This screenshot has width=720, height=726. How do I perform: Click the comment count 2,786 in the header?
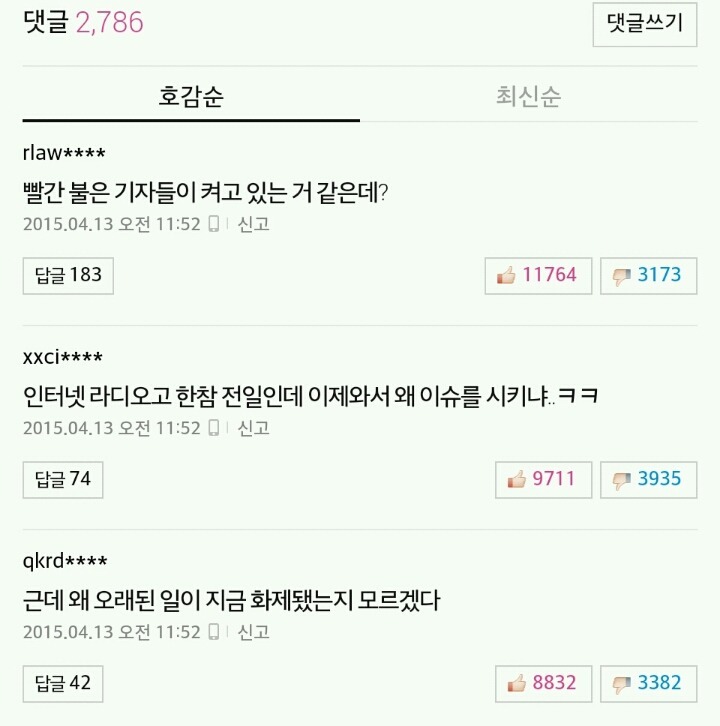pos(110,24)
